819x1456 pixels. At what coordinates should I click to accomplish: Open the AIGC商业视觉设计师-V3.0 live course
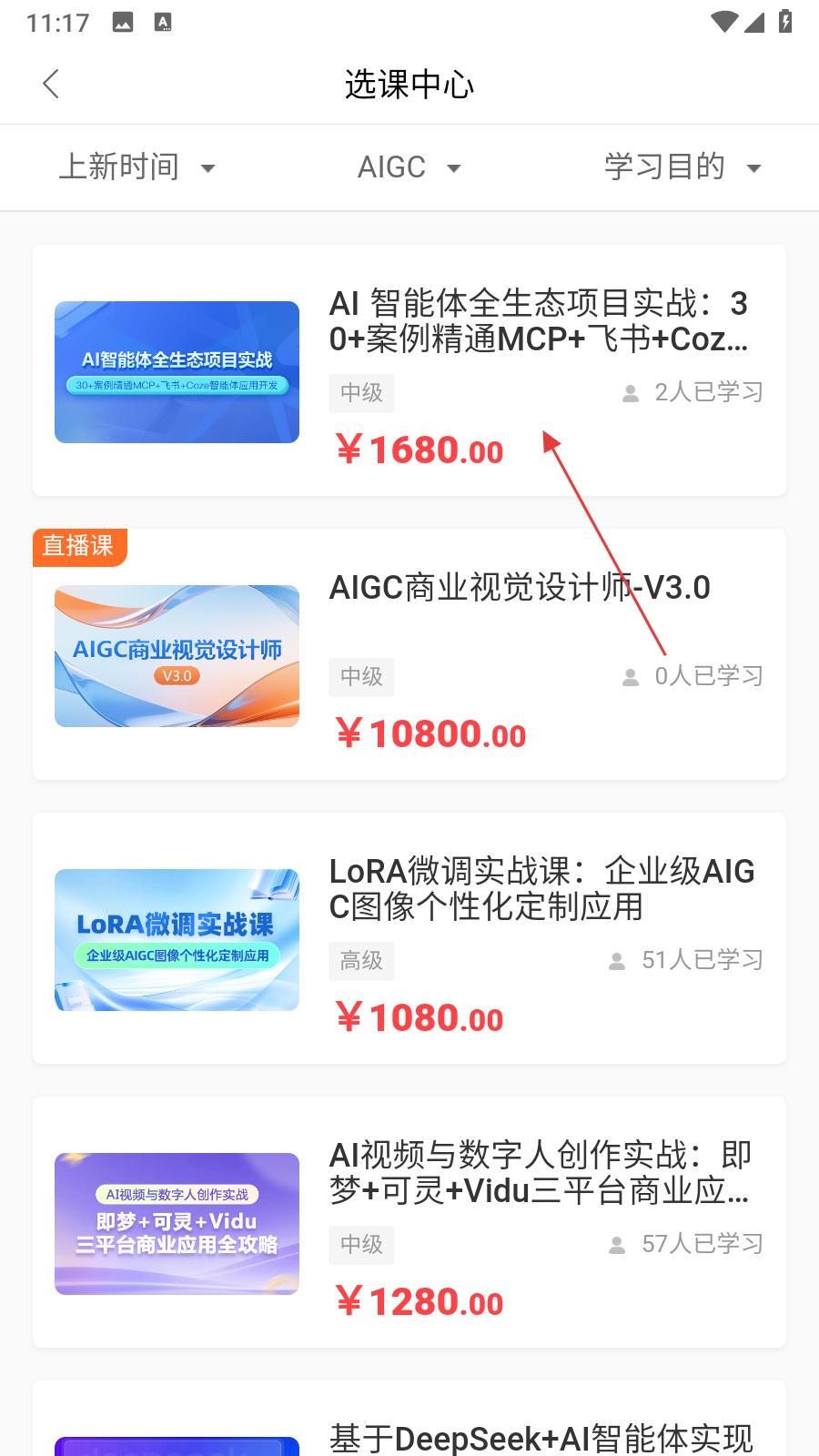pos(409,654)
